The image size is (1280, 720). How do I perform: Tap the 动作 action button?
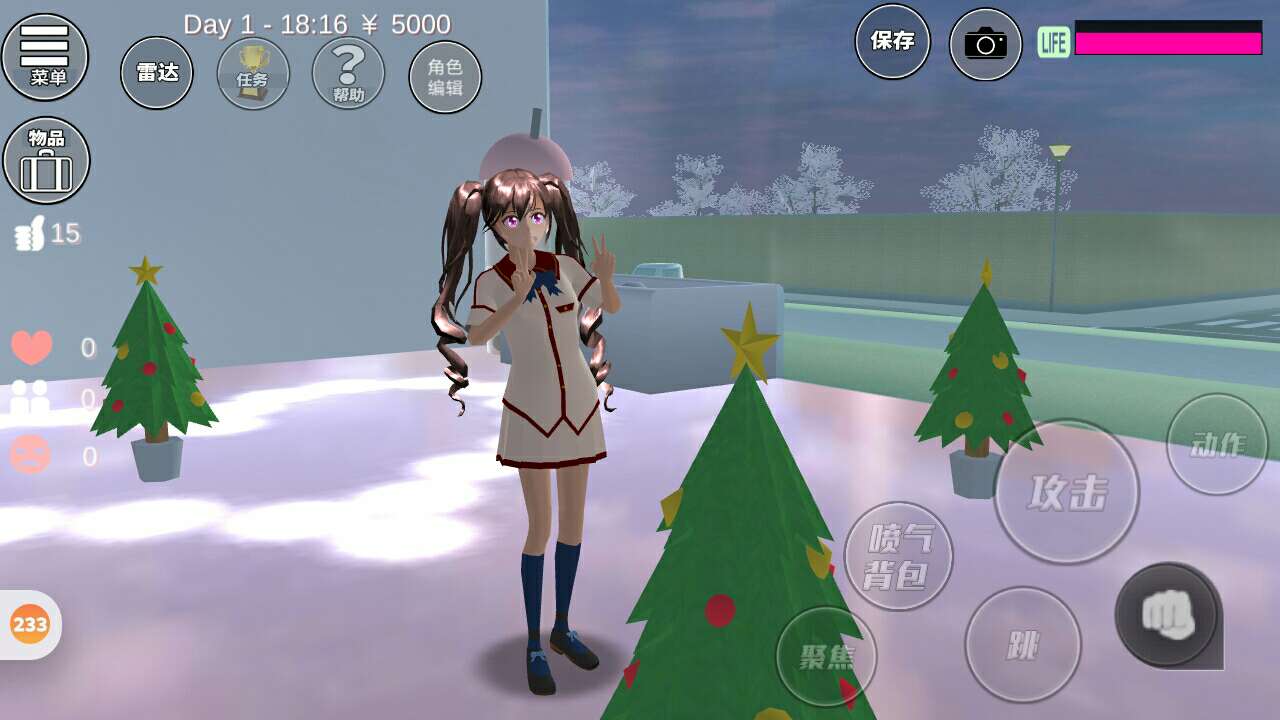(x=1217, y=444)
